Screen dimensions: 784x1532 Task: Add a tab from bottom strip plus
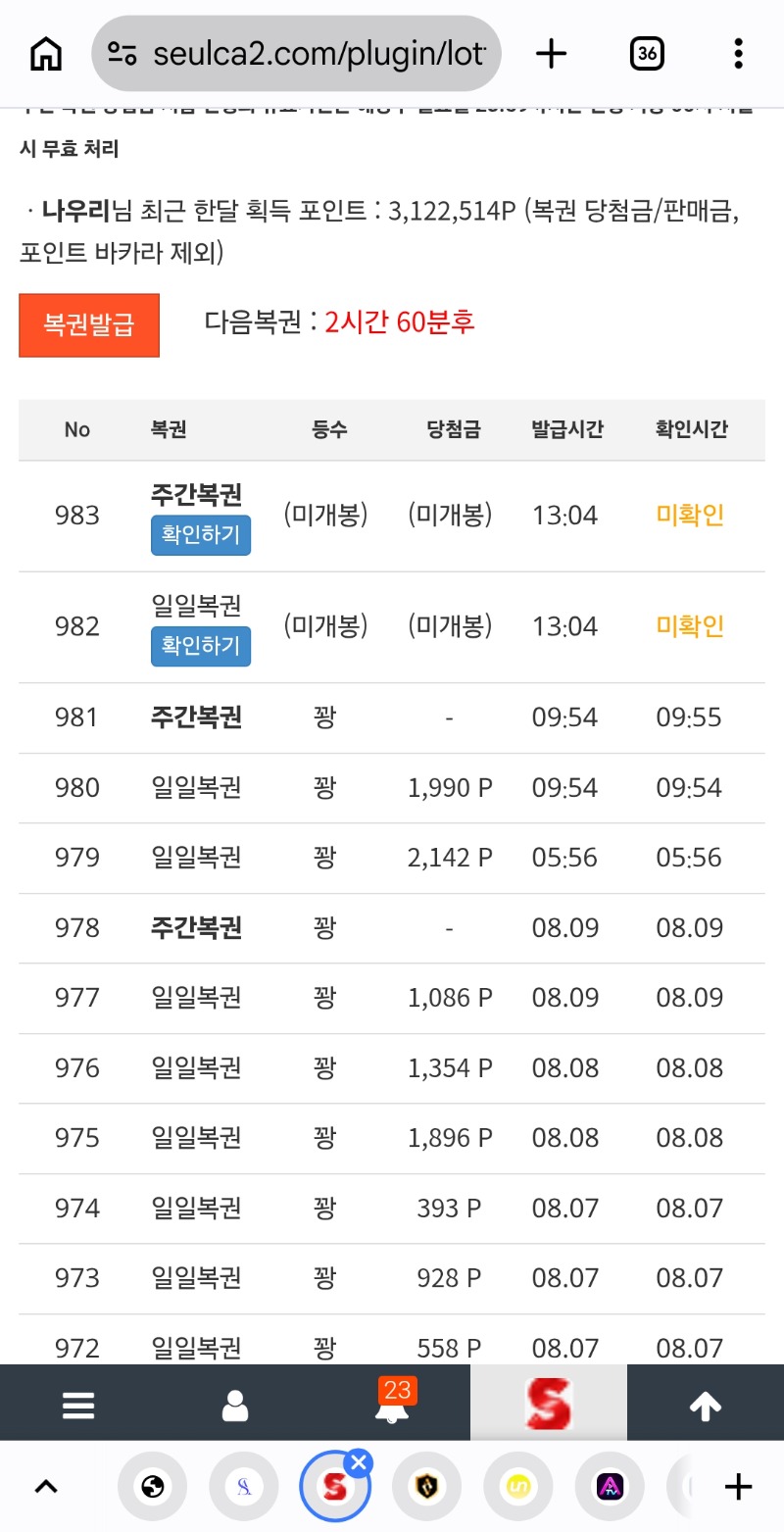coord(738,1487)
